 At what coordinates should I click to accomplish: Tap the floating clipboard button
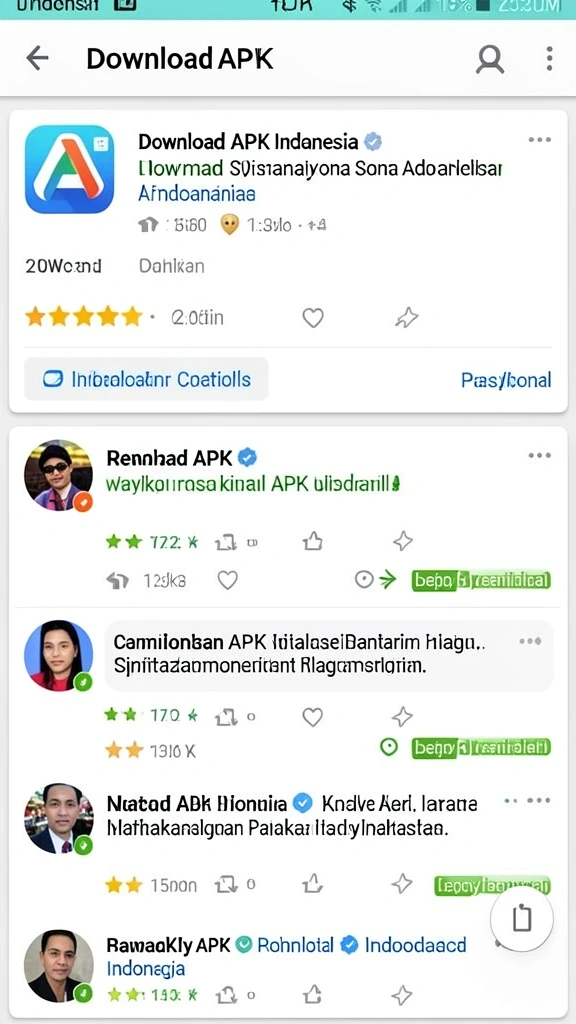pyautogui.click(x=521, y=918)
